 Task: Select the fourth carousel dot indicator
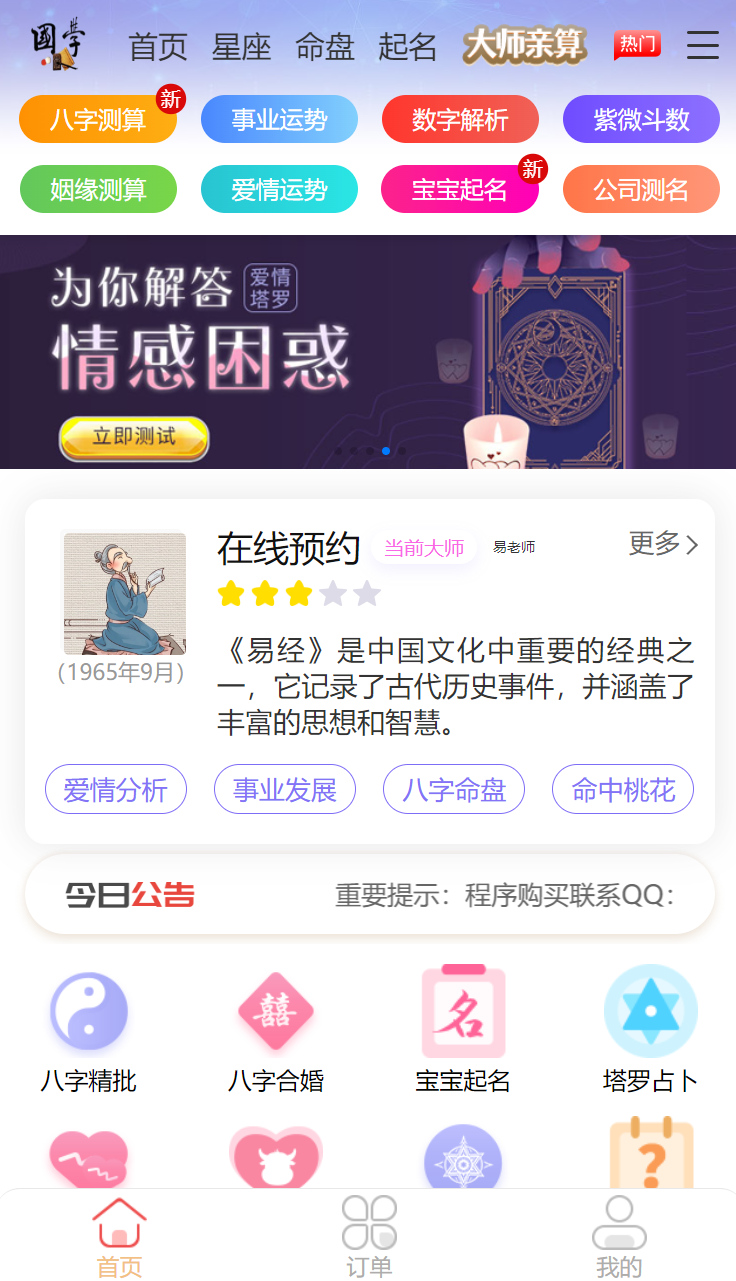[x=386, y=450]
